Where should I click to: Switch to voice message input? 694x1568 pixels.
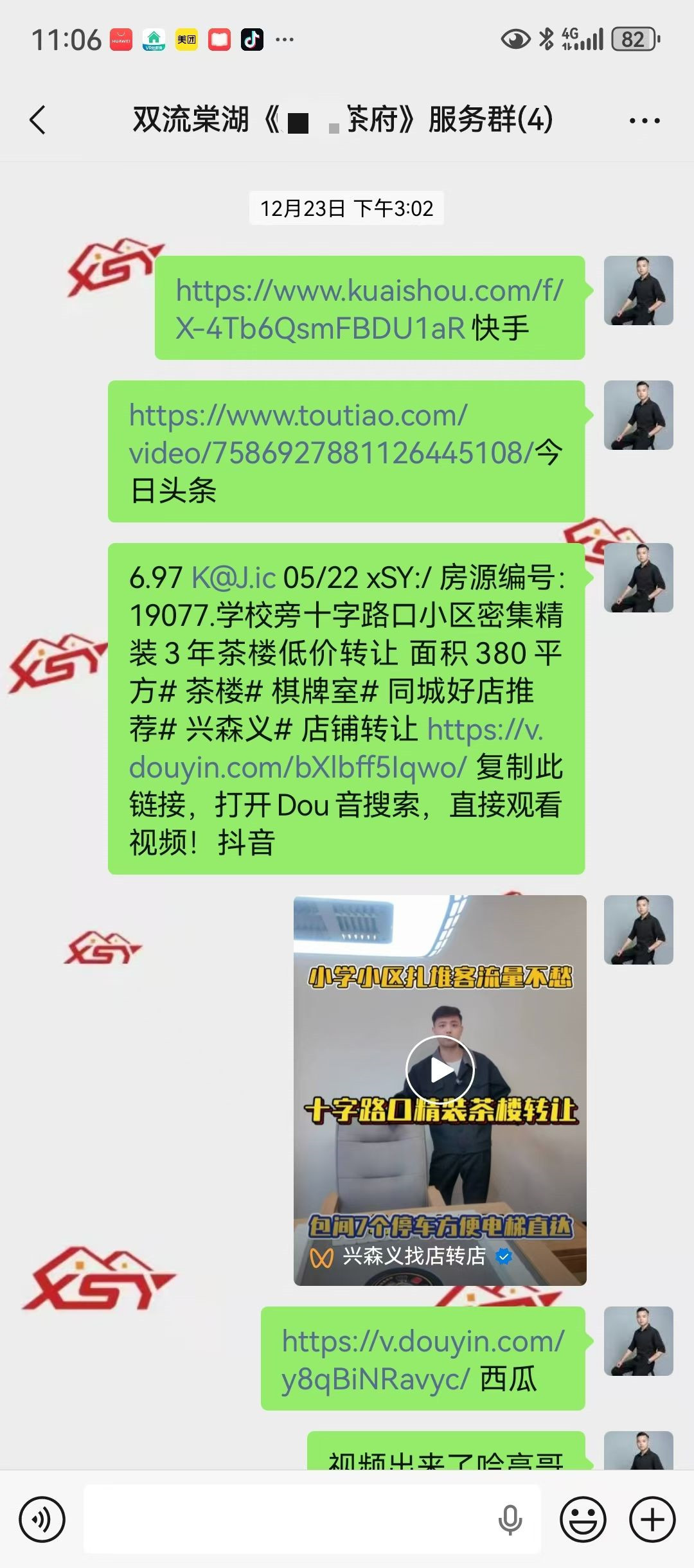pyautogui.click(x=42, y=1520)
